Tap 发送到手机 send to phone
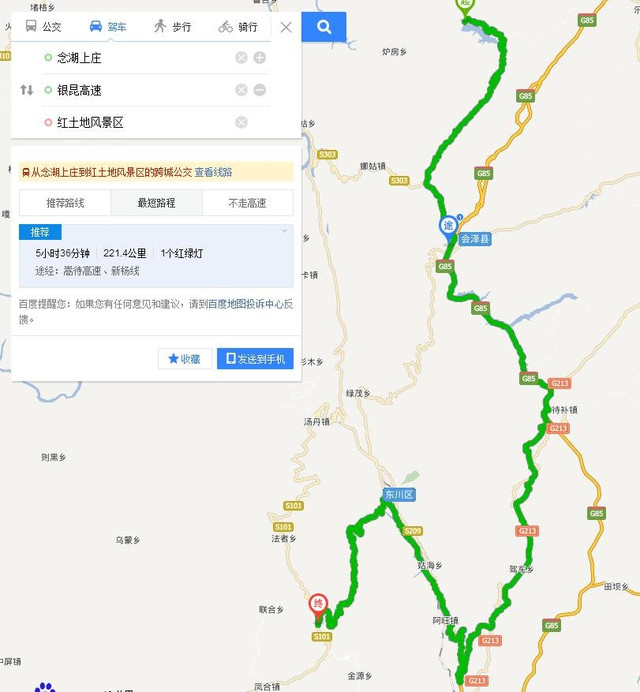The image size is (640, 692). pos(255,358)
